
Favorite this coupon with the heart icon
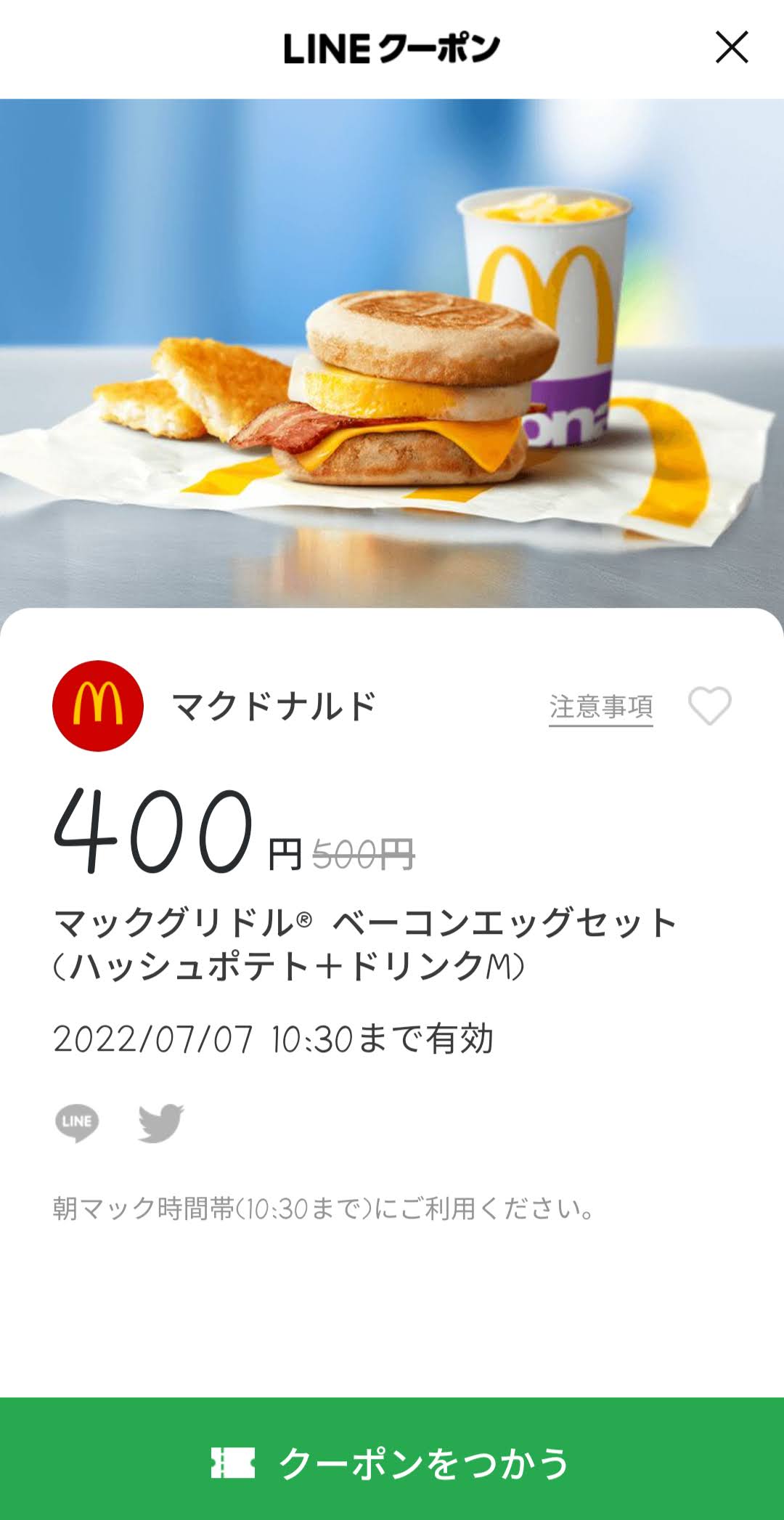tap(709, 706)
